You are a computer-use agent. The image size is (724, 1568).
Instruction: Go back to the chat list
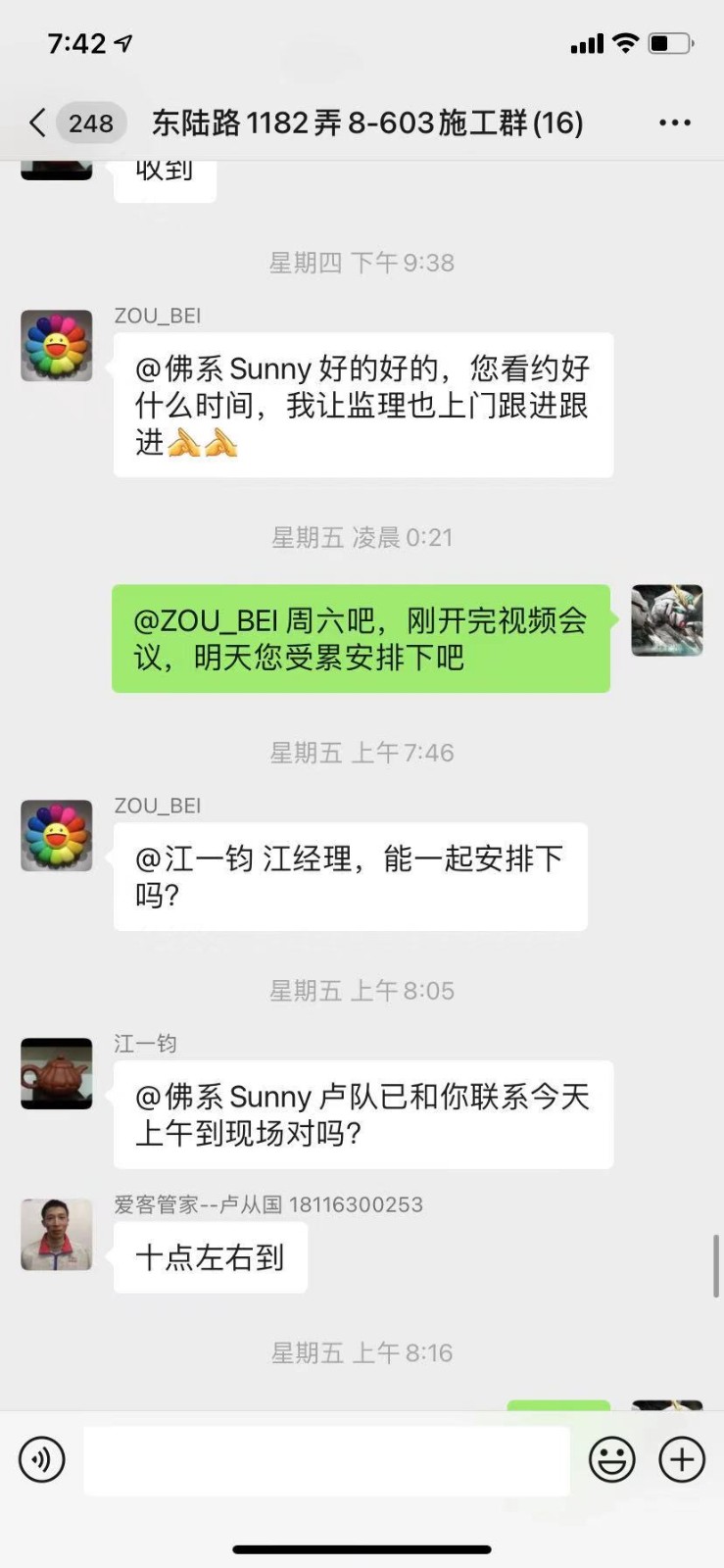pyautogui.click(x=39, y=122)
